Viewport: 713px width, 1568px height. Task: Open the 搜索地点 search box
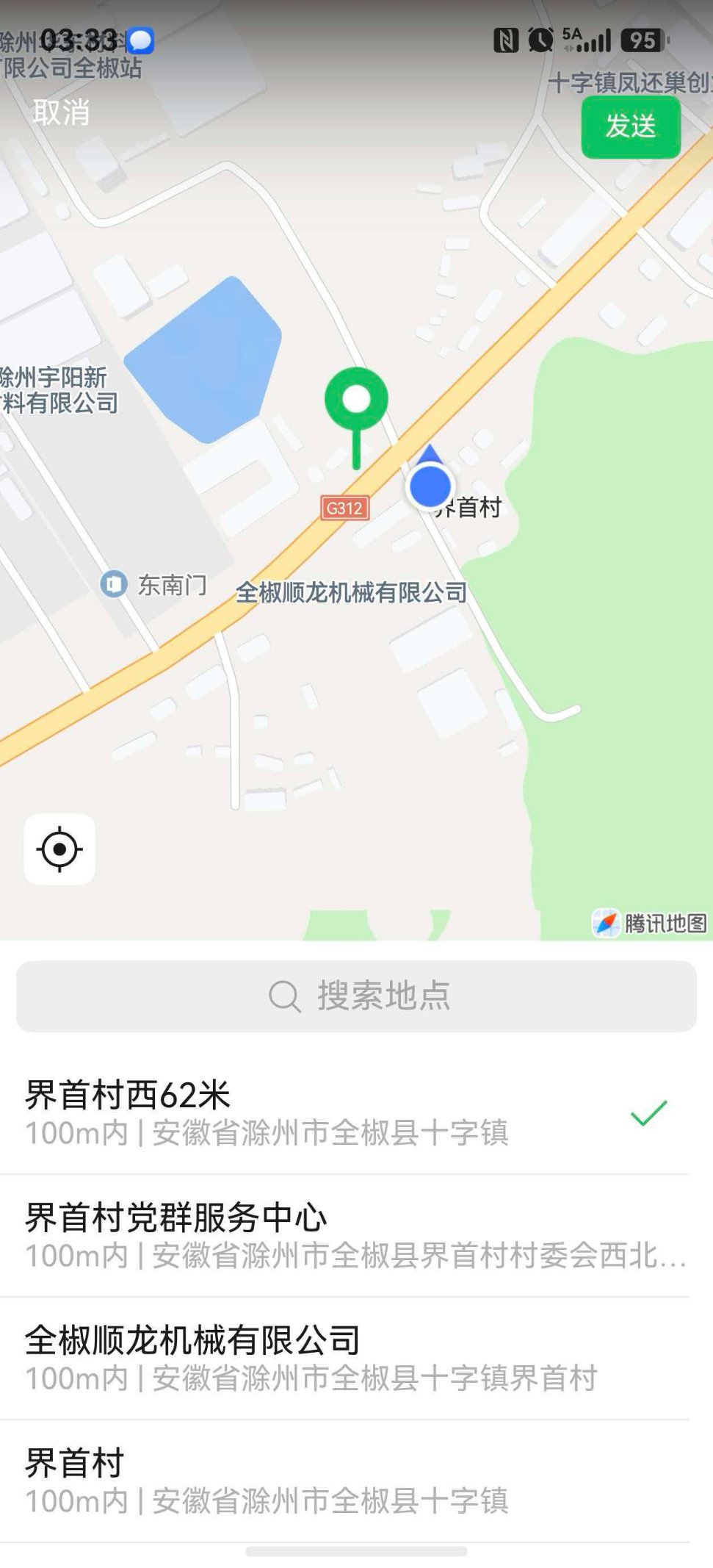pos(356,996)
